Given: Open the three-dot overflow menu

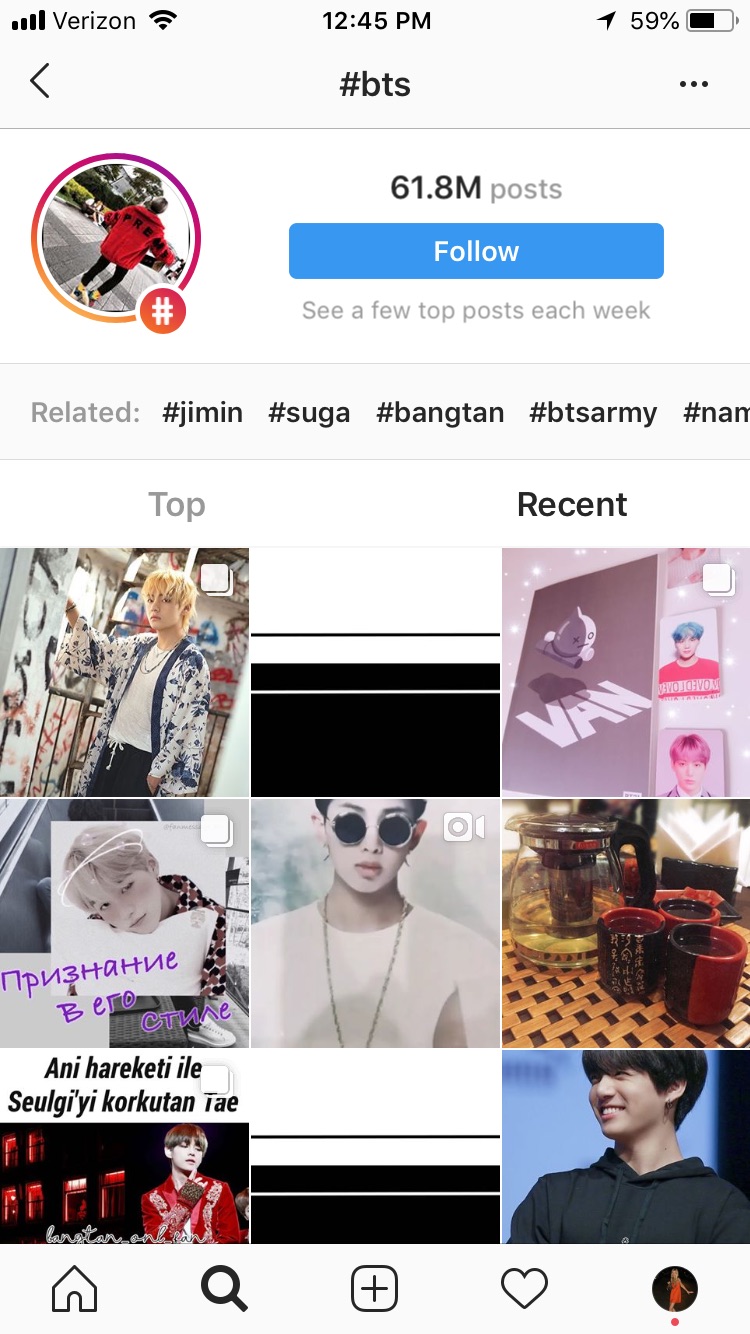Looking at the screenshot, I should pos(693,84).
